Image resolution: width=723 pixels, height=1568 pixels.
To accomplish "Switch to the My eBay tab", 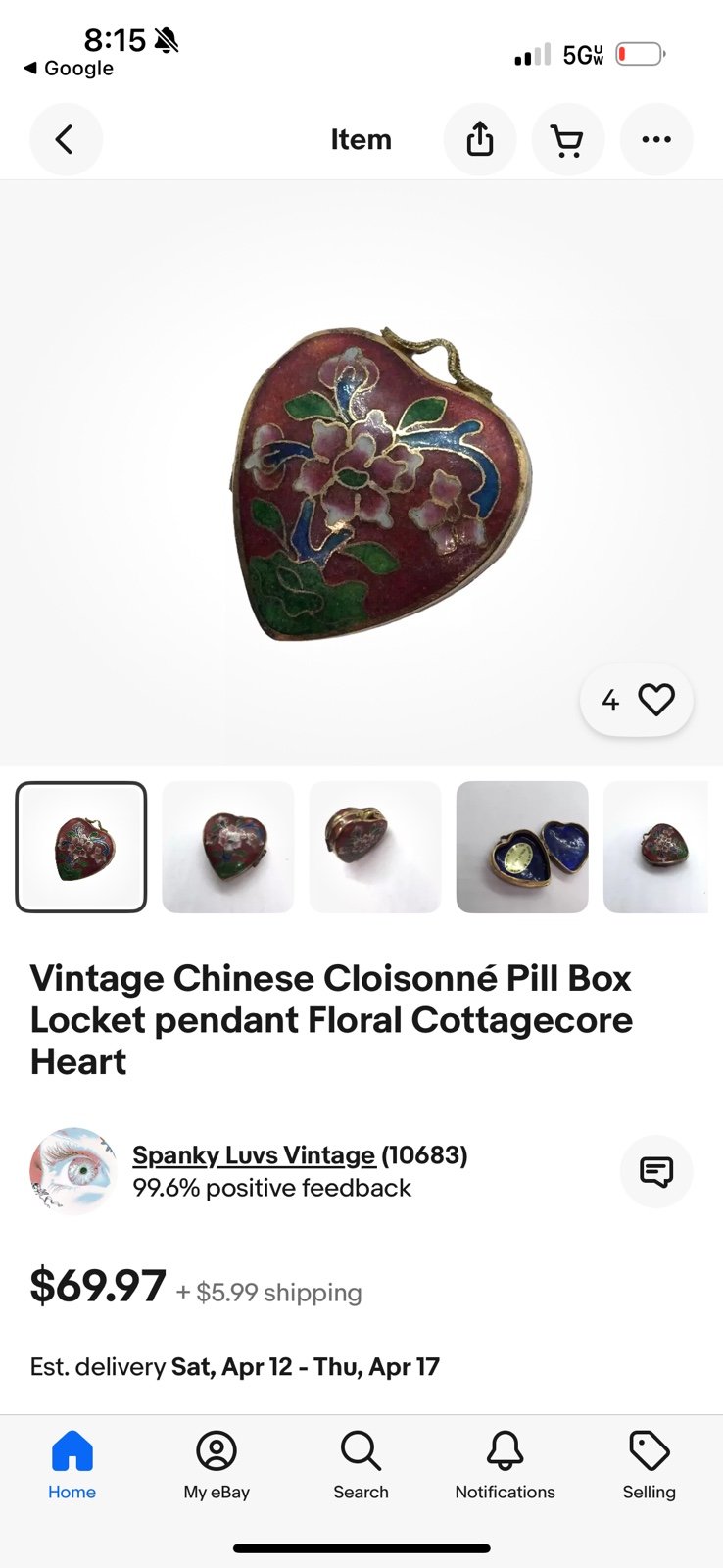I will 217,1466.
